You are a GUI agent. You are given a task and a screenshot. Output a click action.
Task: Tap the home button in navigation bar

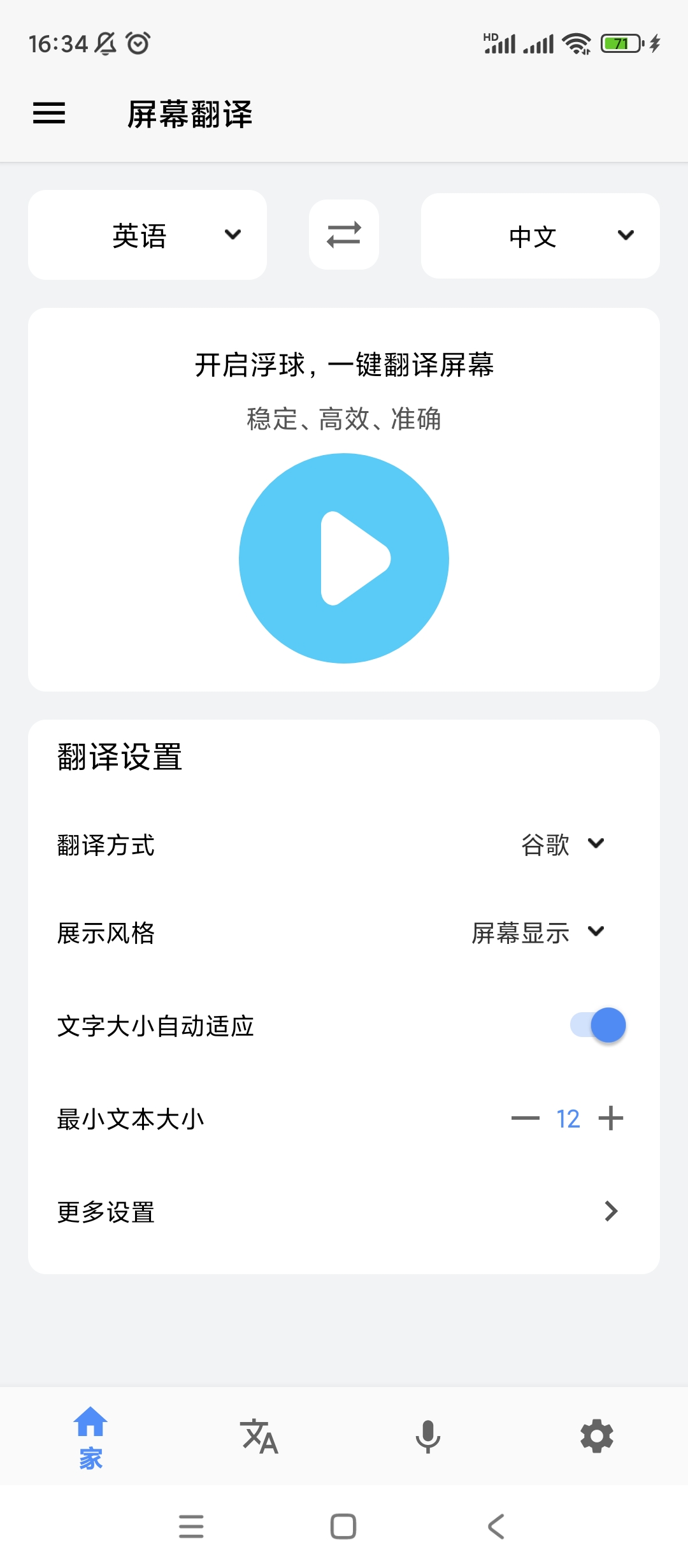[344, 1525]
